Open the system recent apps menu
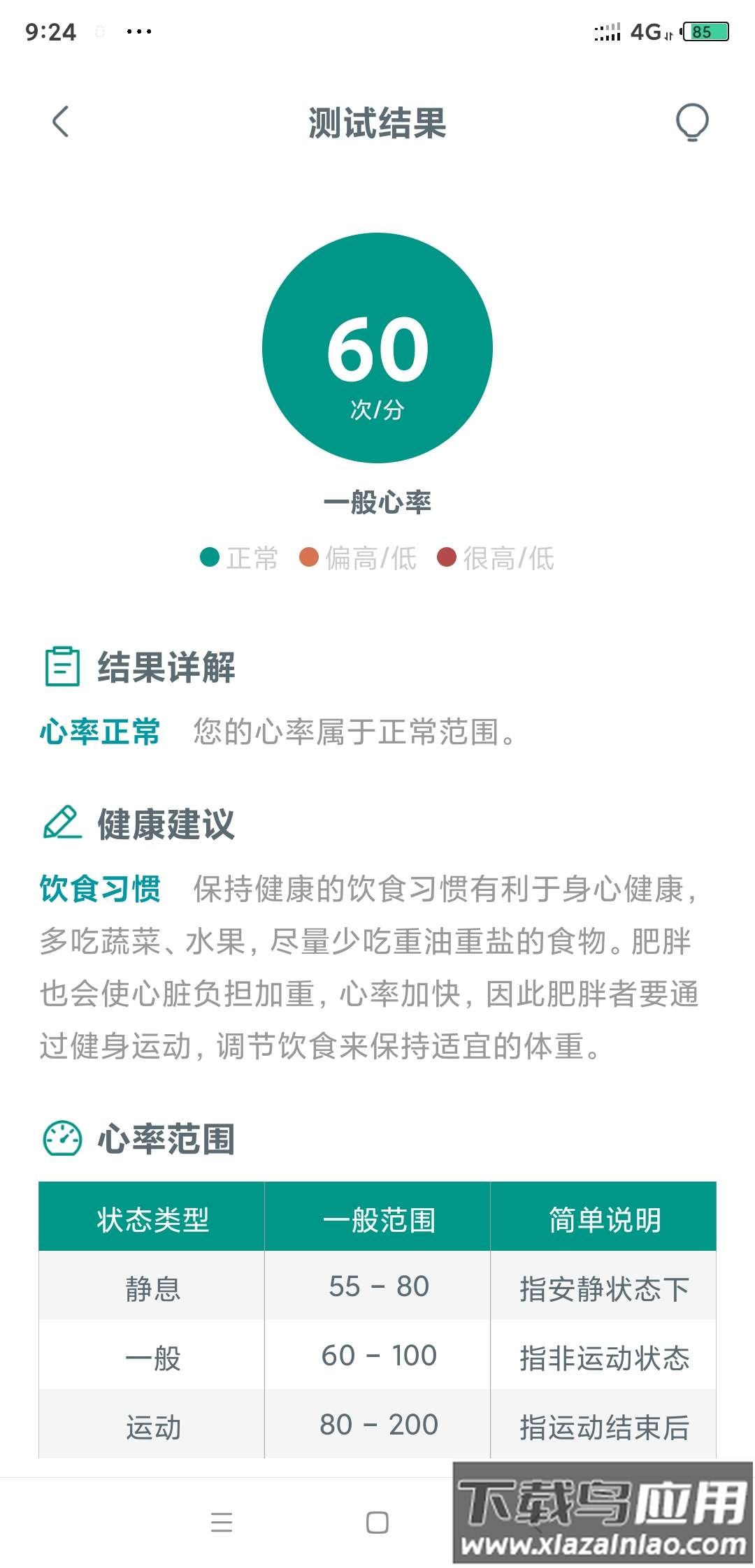755x1568 pixels. 222,1522
